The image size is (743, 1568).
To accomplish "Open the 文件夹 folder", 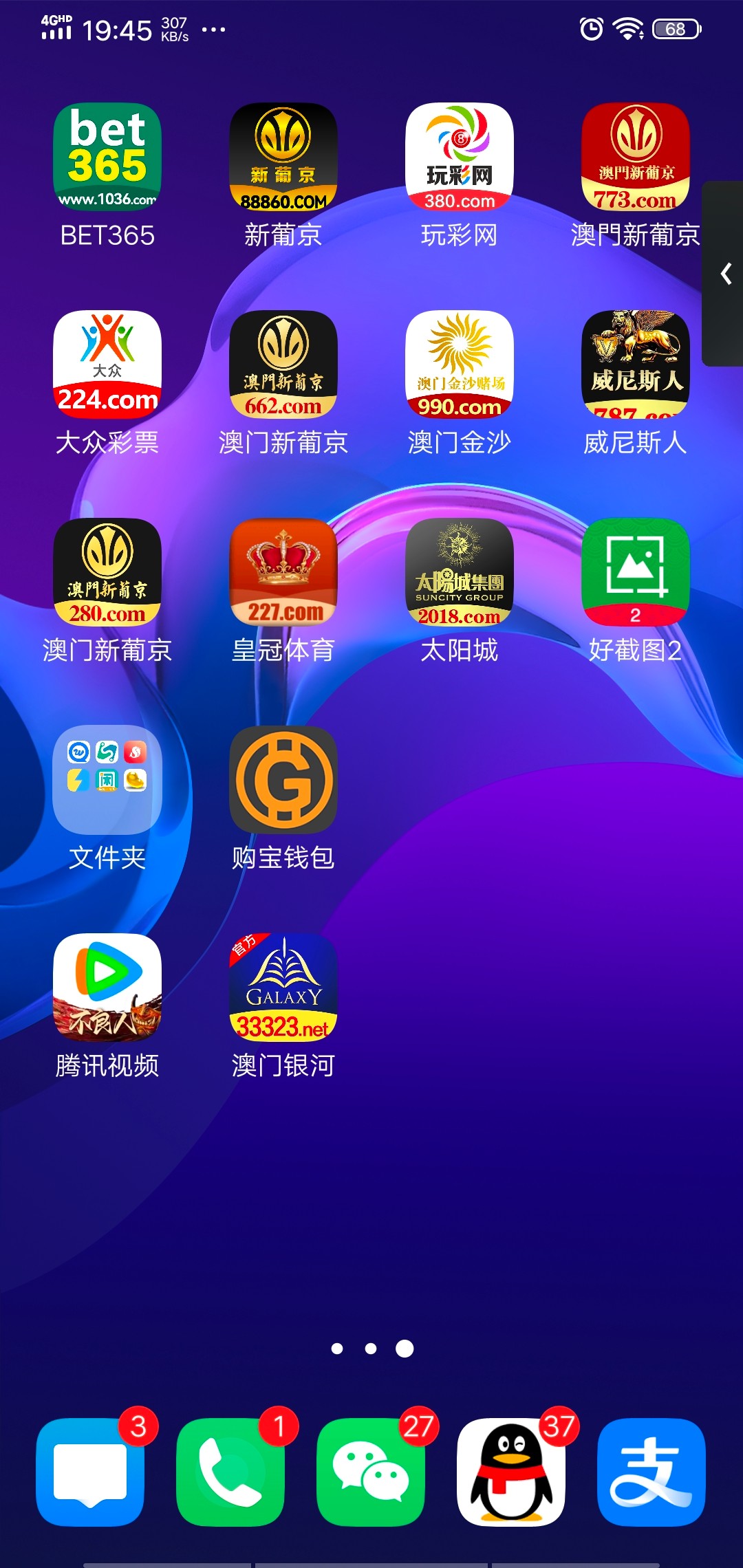I will [x=107, y=780].
